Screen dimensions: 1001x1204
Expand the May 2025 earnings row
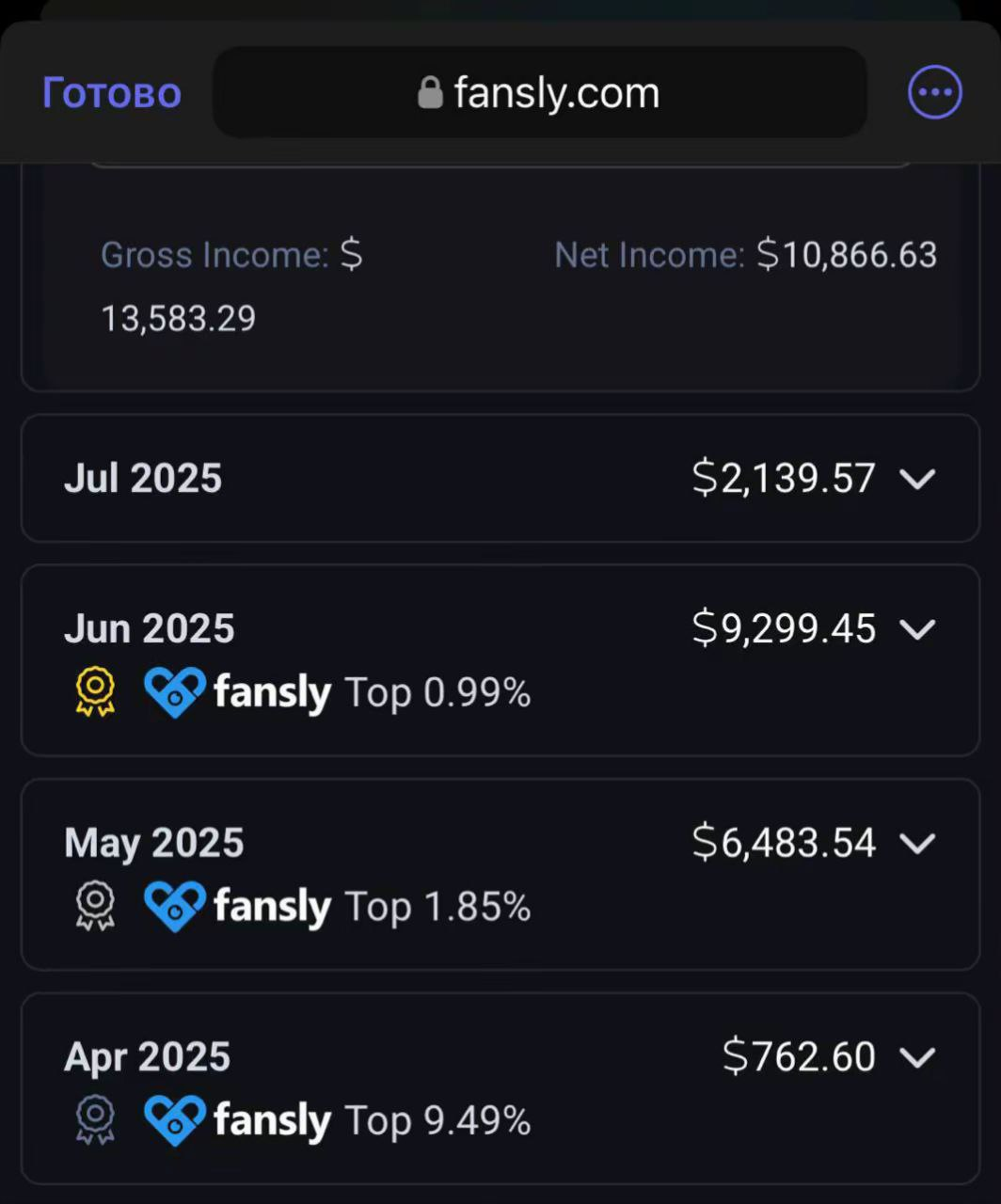coord(916,843)
